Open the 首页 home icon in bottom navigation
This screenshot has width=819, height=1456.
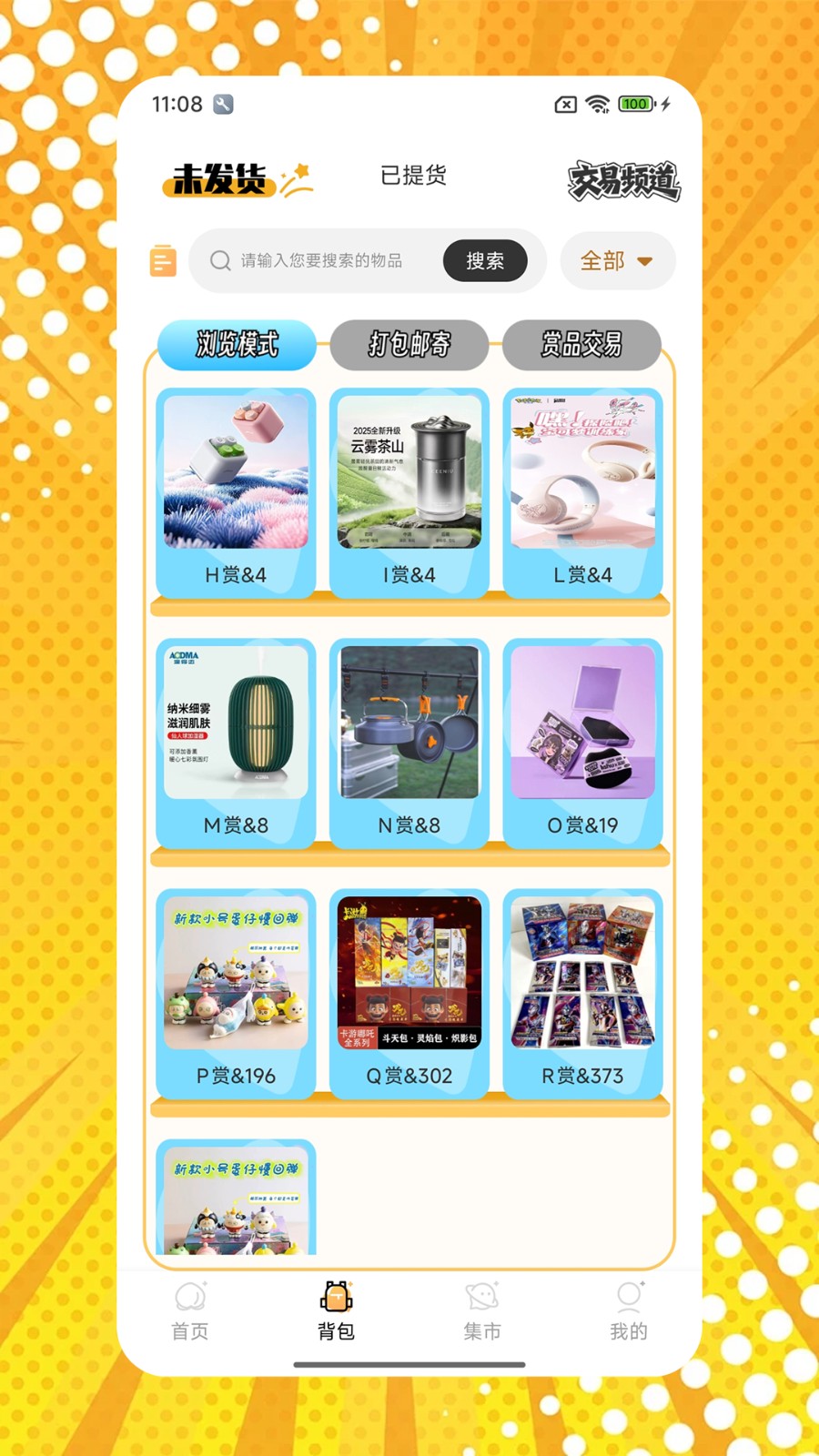(188, 1297)
